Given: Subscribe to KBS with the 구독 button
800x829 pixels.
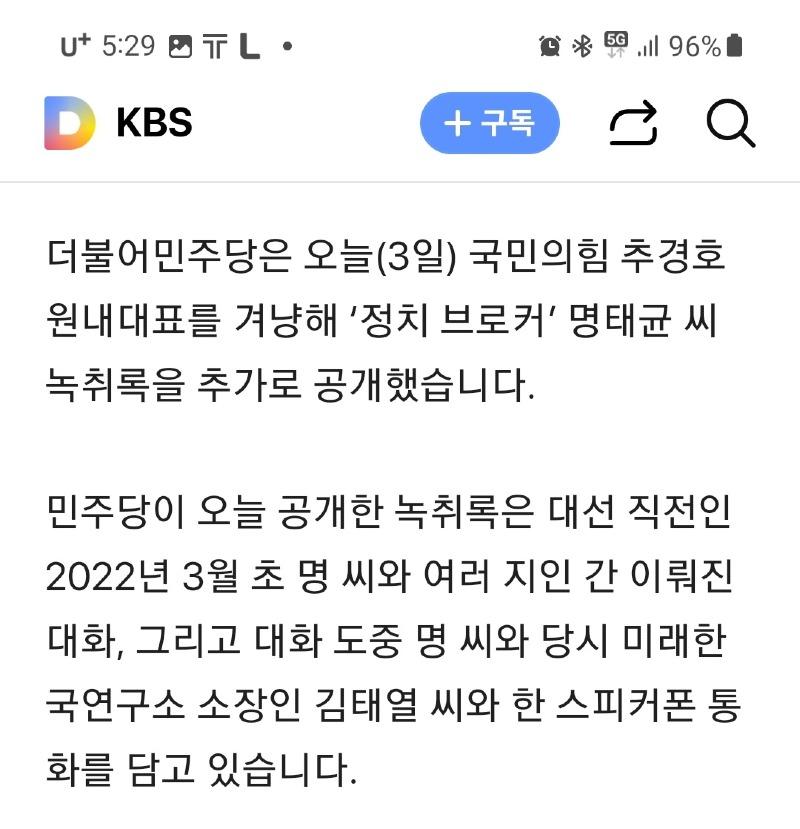Looking at the screenshot, I should (489, 123).
